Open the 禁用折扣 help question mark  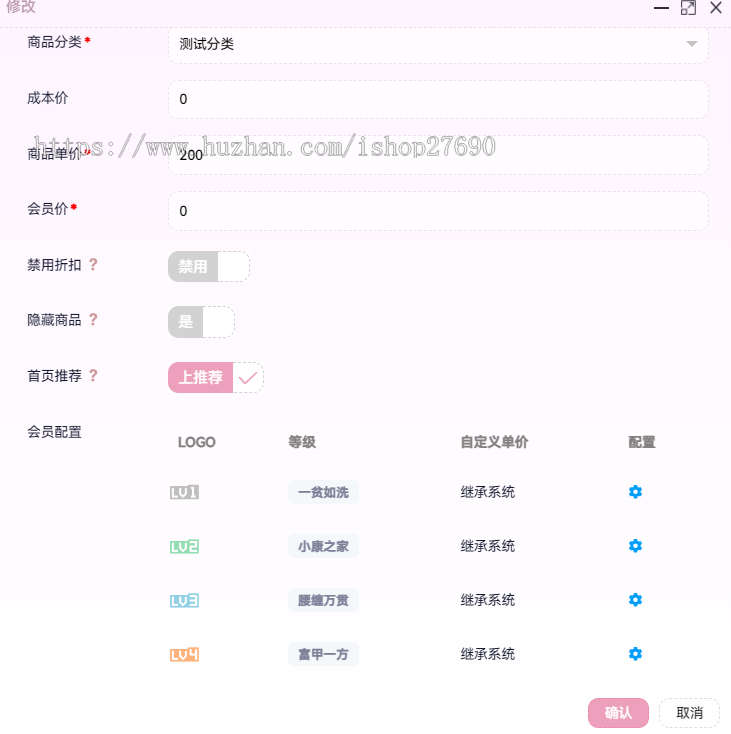coord(93,265)
